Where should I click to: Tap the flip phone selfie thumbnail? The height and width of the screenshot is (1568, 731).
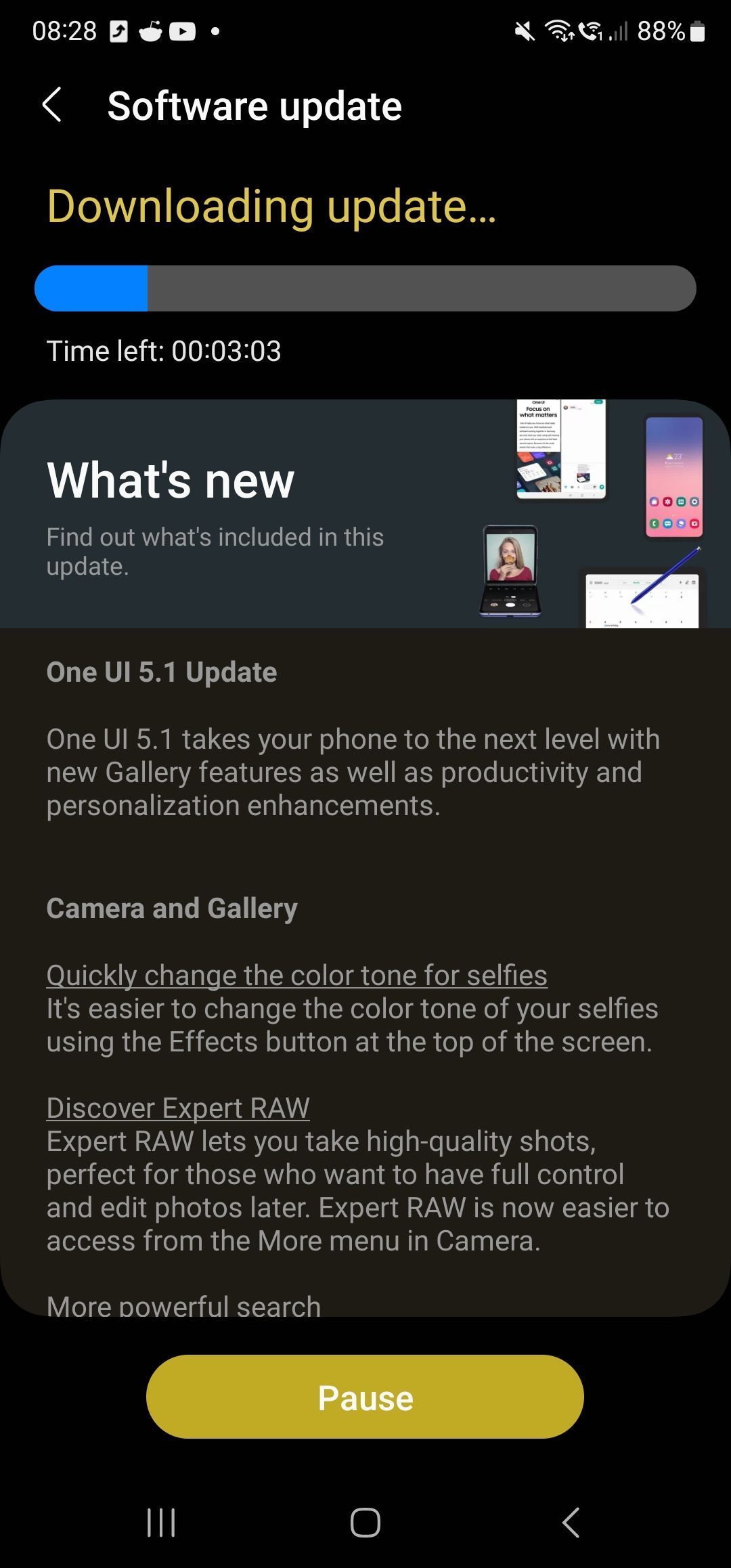(x=509, y=571)
